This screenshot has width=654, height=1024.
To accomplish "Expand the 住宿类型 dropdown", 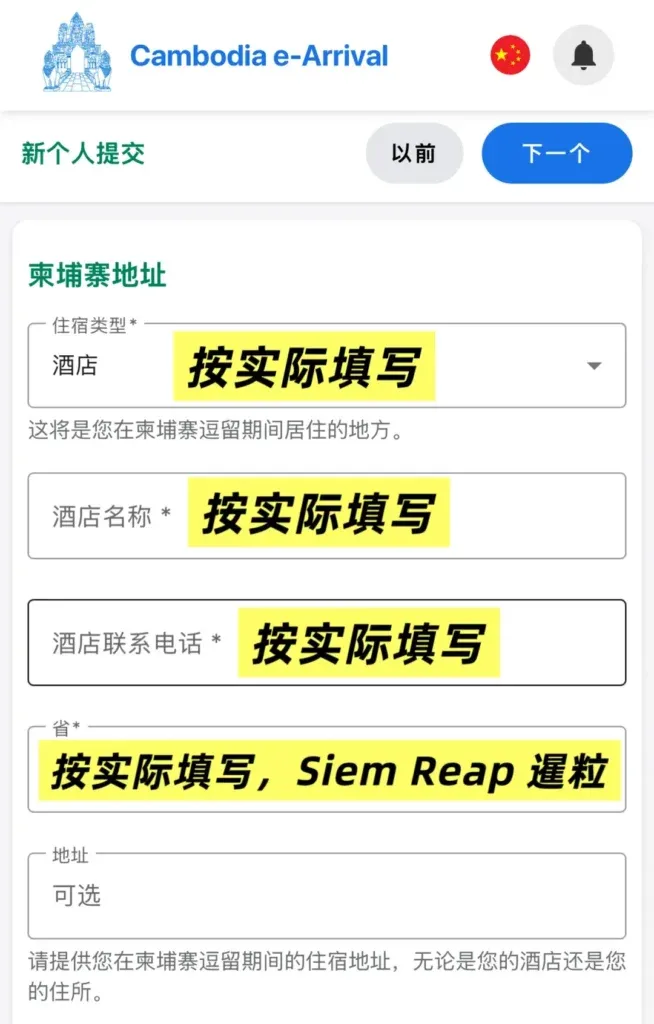I will click(594, 366).
